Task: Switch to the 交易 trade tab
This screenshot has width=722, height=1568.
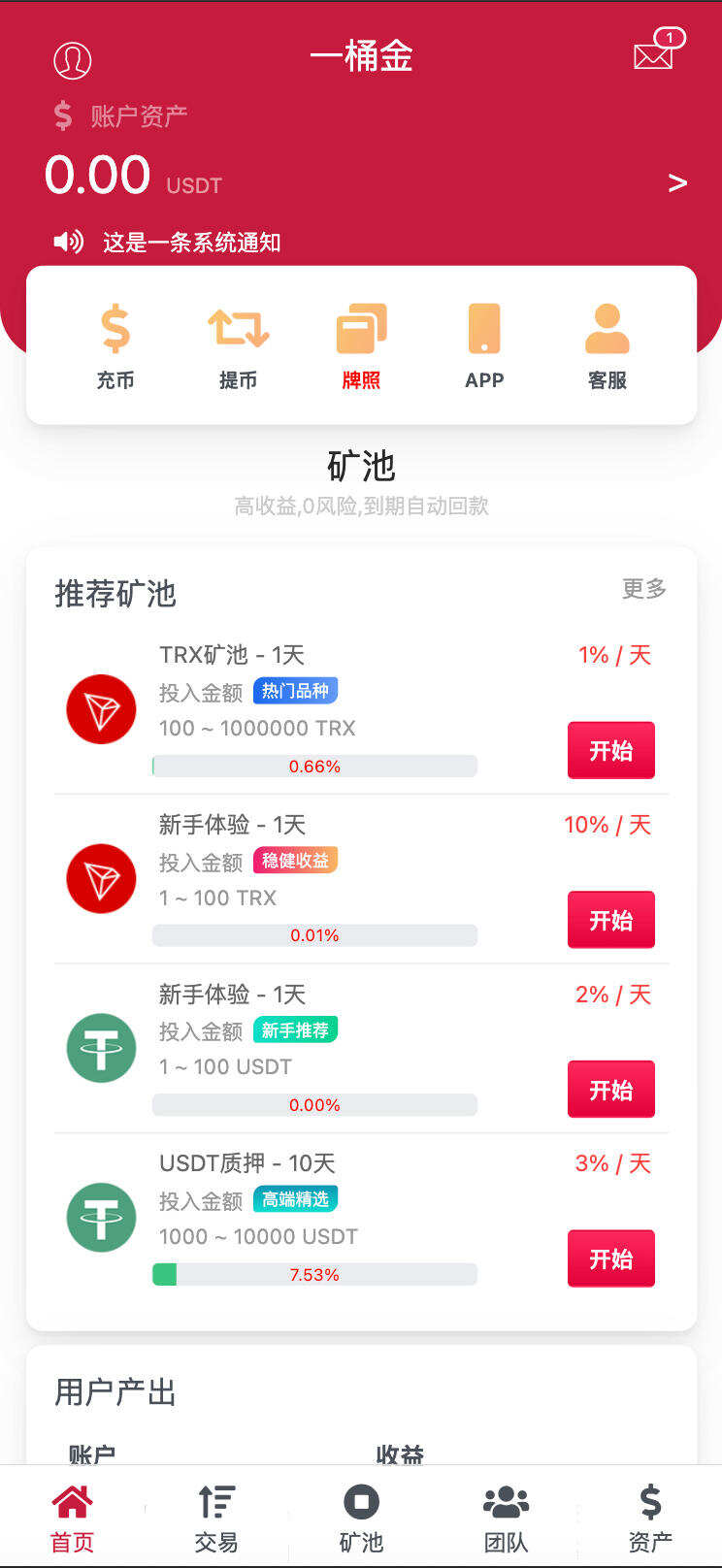Action: click(216, 1519)
